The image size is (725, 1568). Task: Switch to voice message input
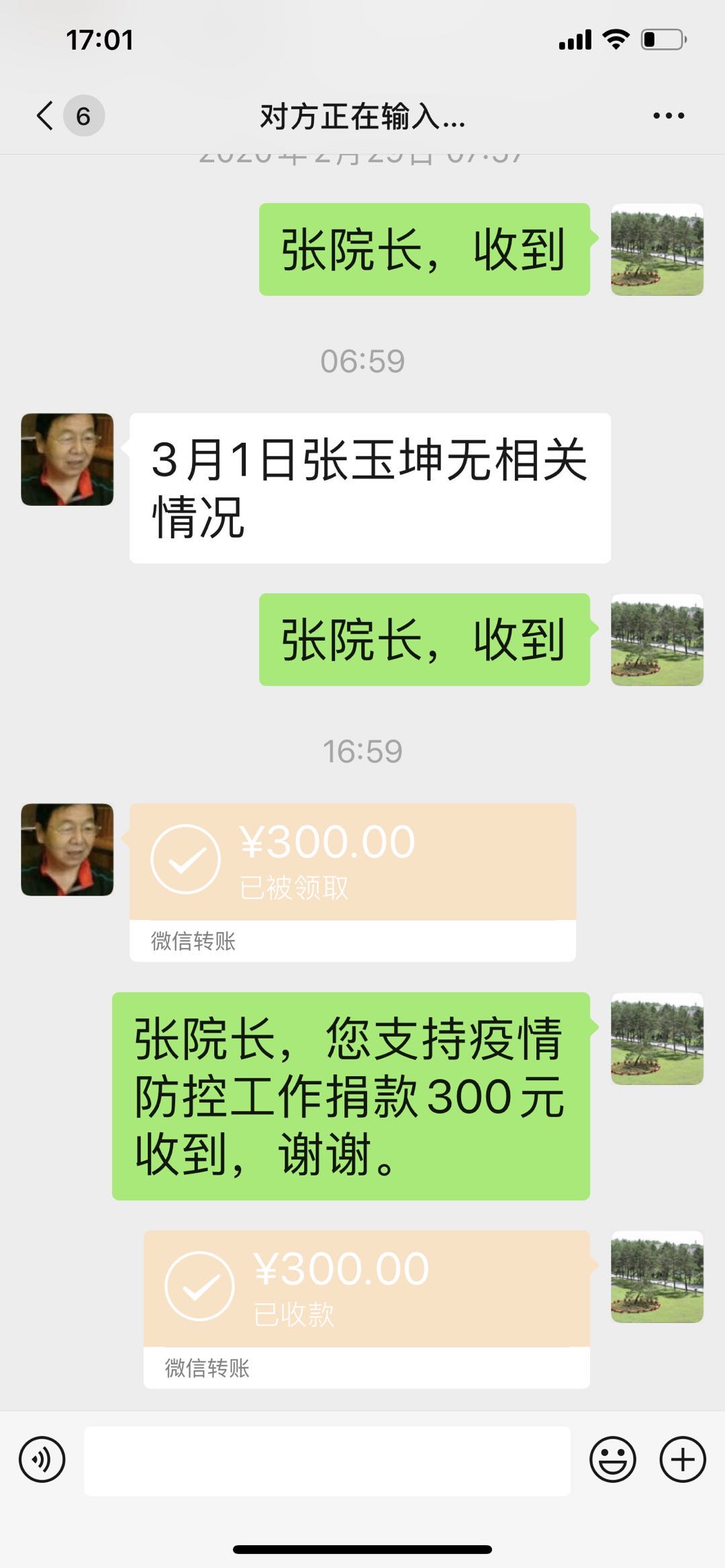click(42, 1459)
